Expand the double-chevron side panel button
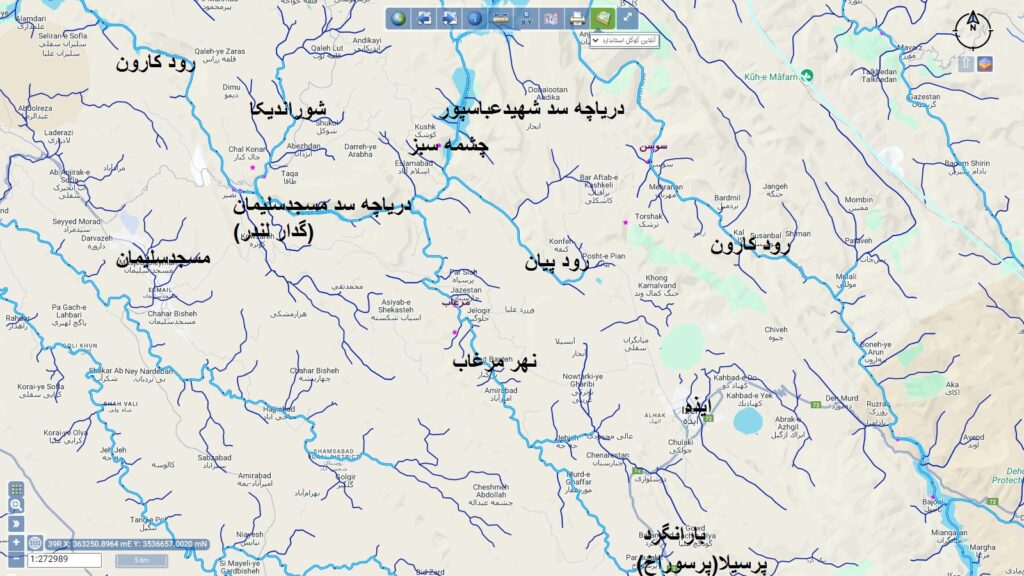This screenshot has width=1024, height=576. click(x=16, y=523)
